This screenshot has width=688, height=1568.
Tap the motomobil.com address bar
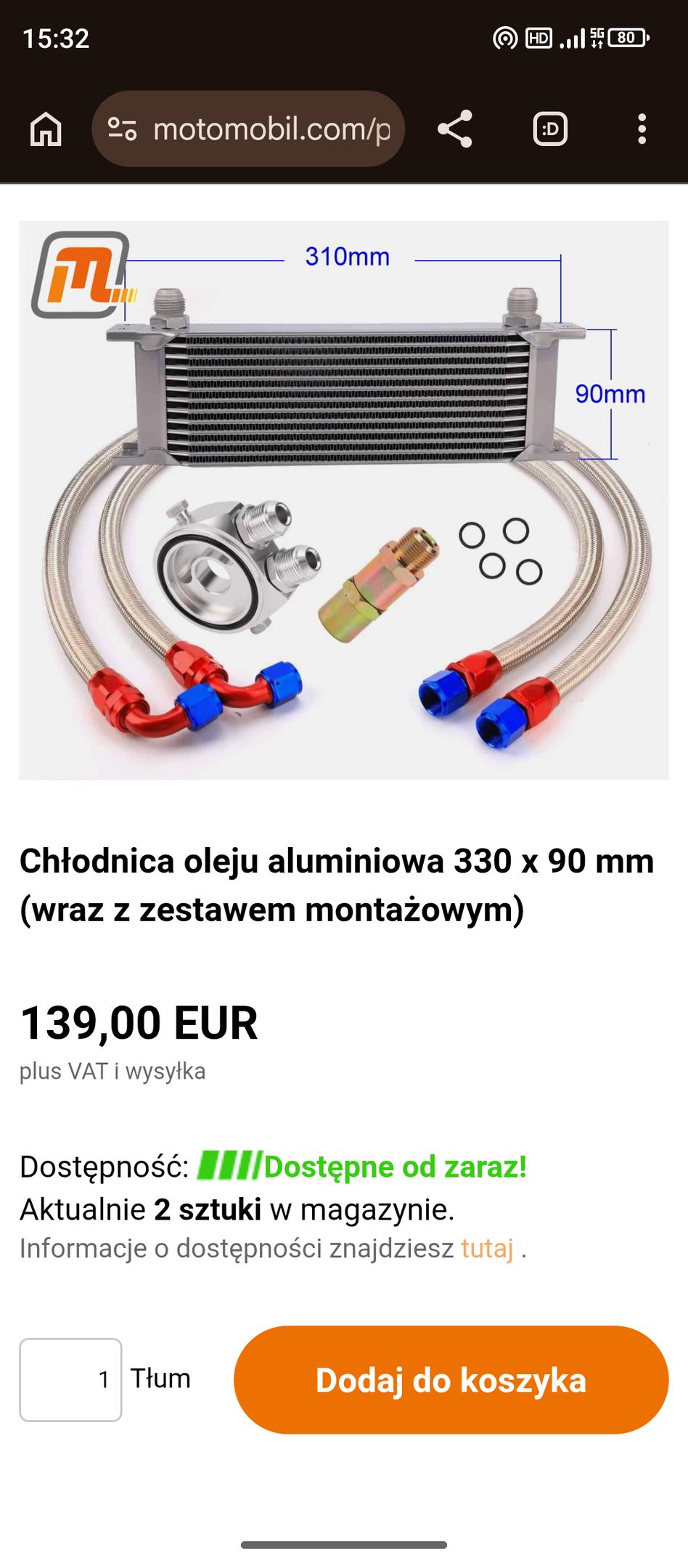pos(272,130)
